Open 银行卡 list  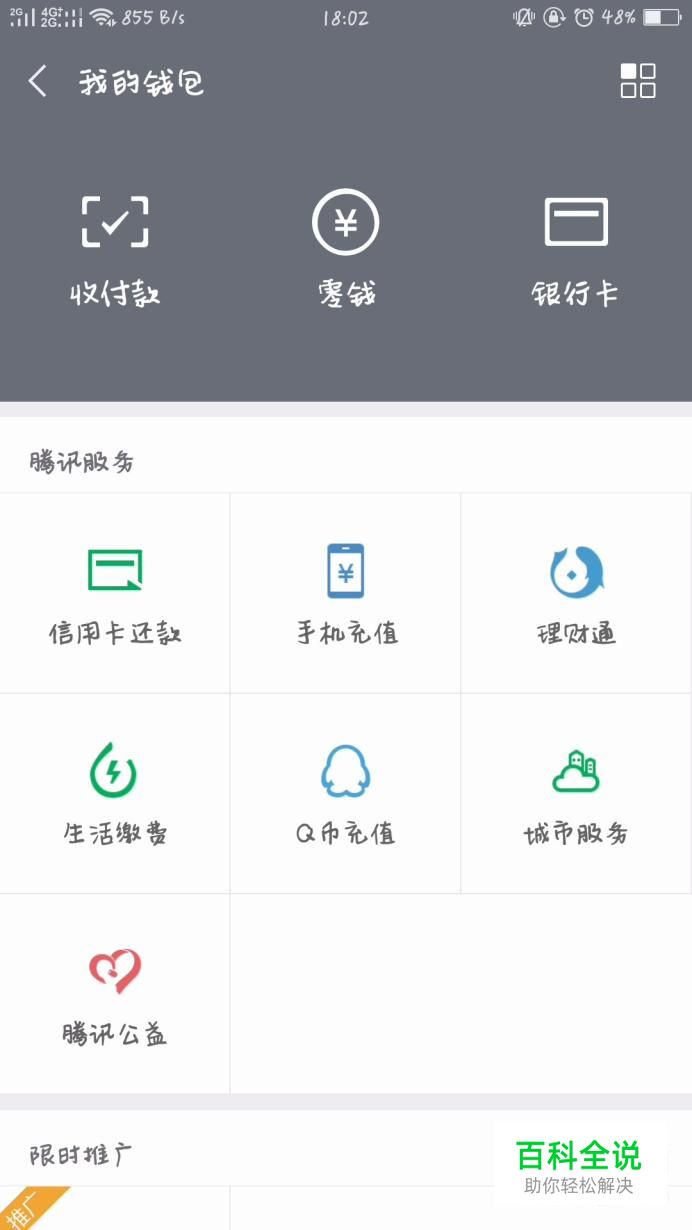576,250
